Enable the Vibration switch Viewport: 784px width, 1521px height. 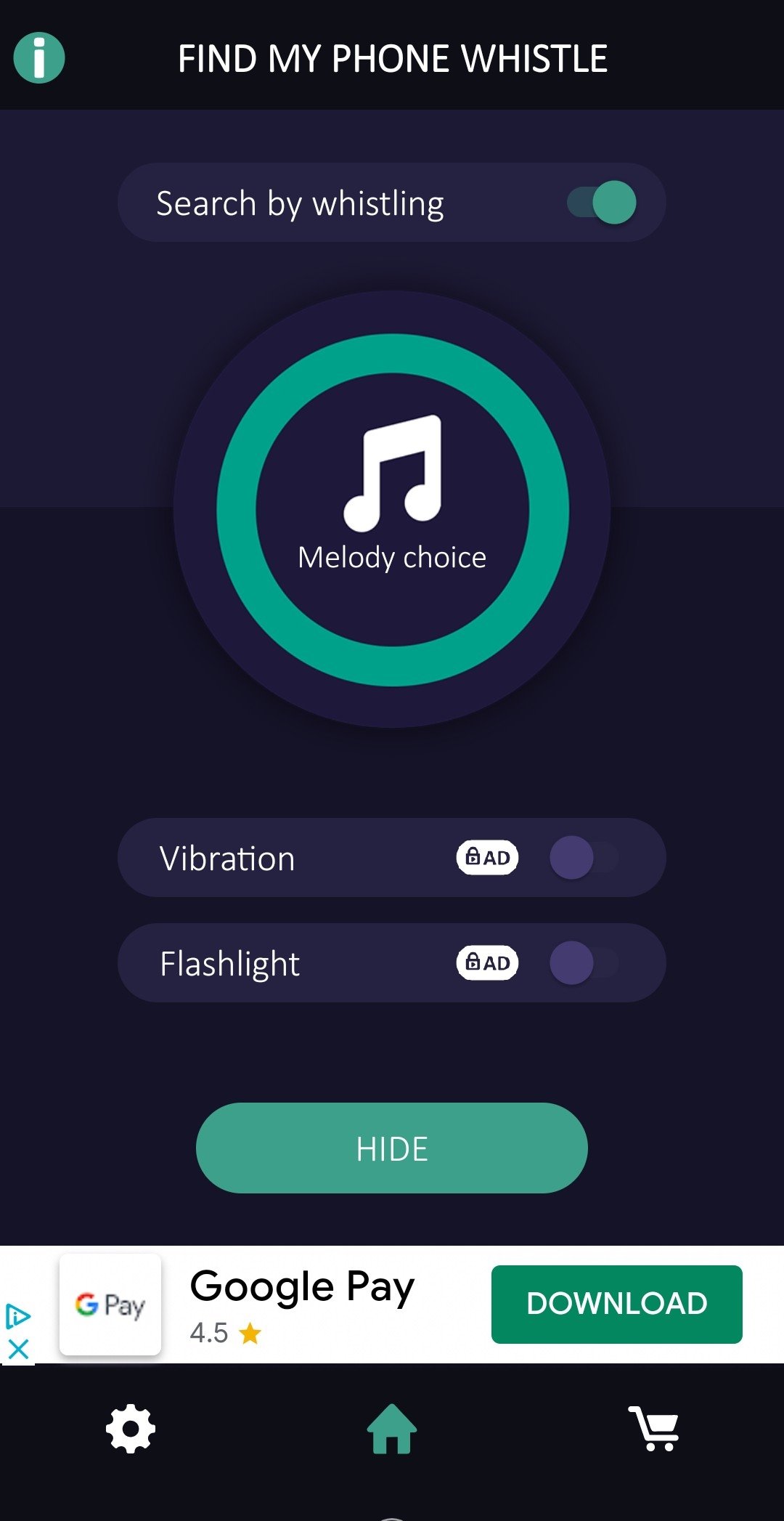click(584, 858)
